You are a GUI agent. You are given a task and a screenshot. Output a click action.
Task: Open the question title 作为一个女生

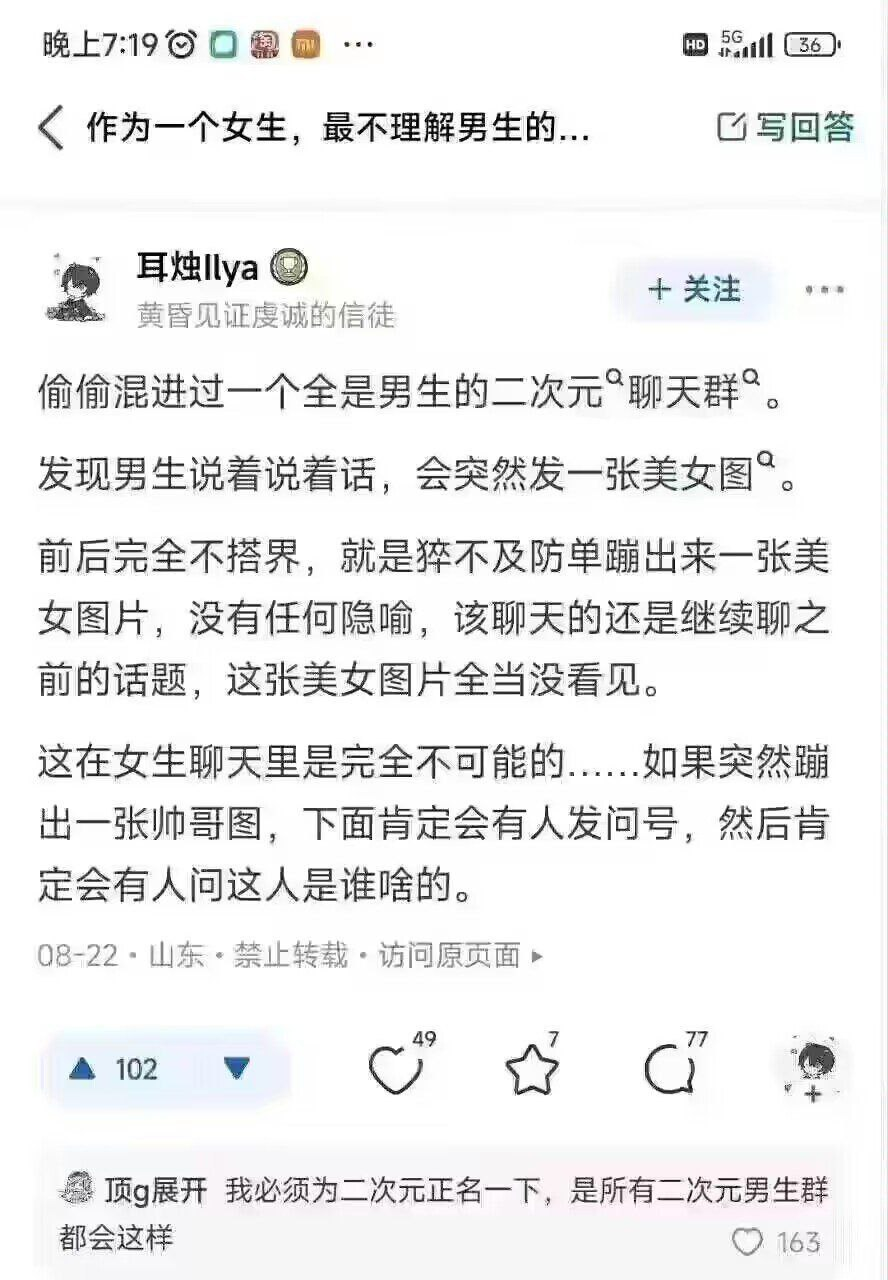tap(337, 129)
